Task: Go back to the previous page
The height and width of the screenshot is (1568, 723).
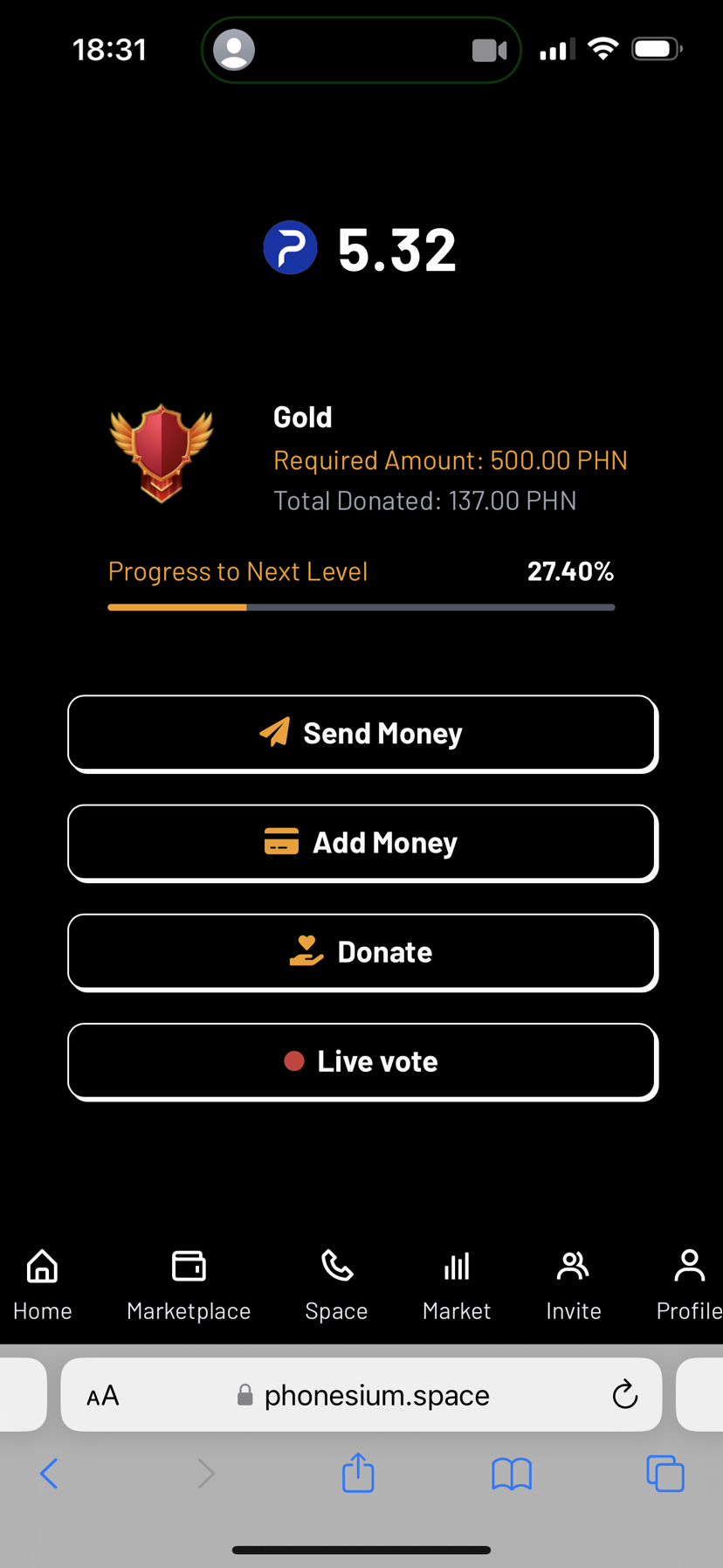Action: [x=50, y=1474]
